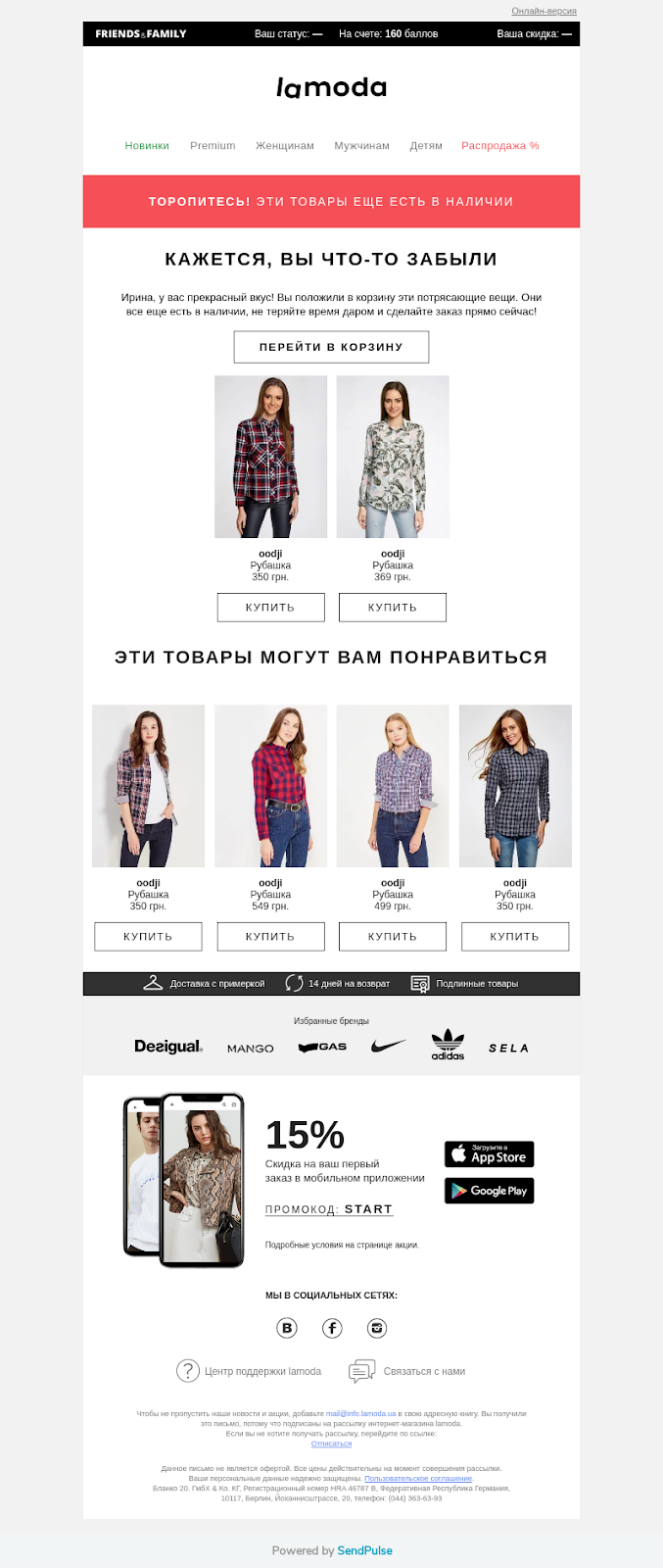The height and width of the screenshot is (1568, 663).
Task: Download the app on App Store
Action: point(489,1154)
